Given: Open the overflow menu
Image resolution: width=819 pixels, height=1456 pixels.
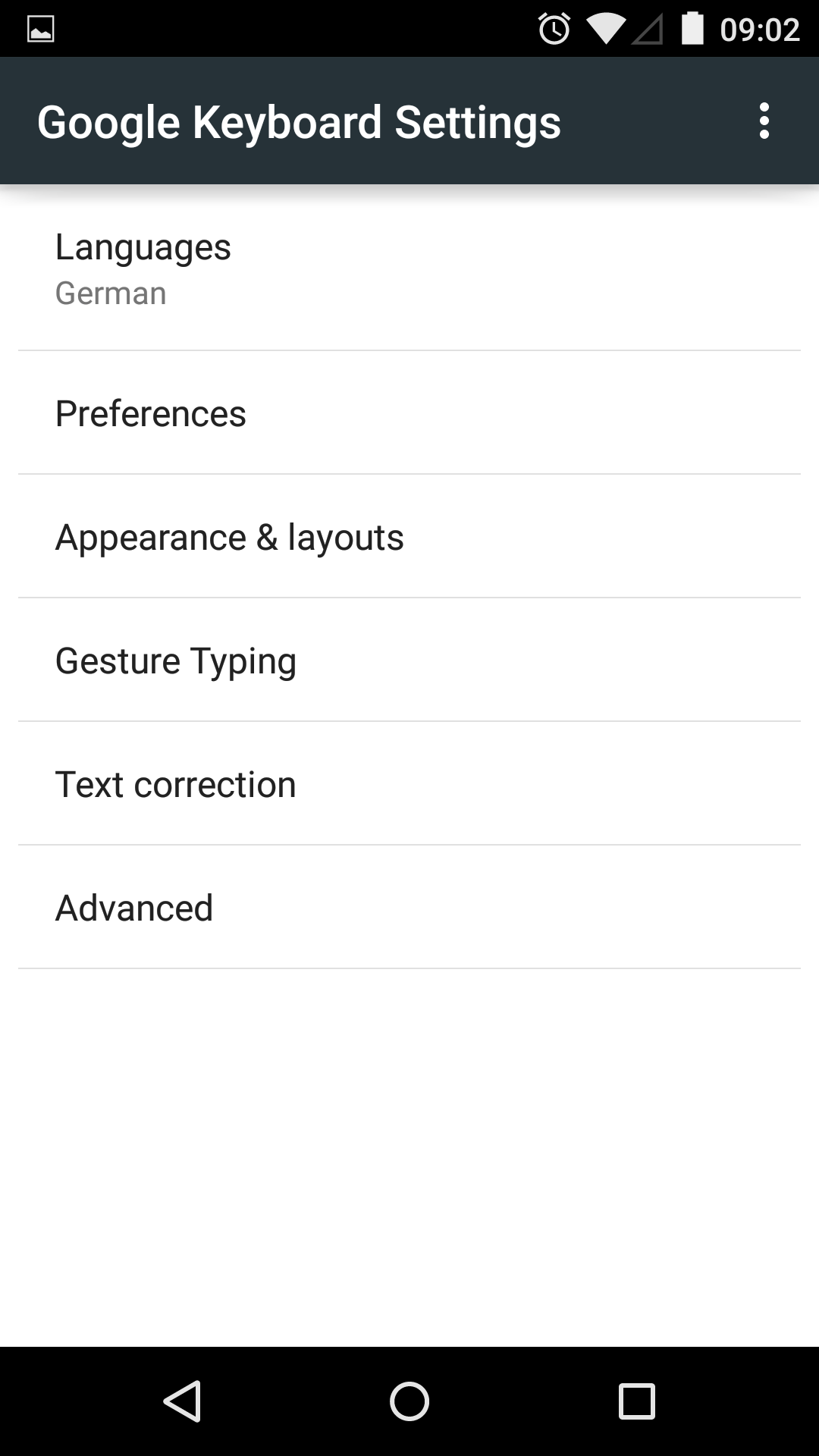Looking at the screenshot, I should [x=764, y=121].
